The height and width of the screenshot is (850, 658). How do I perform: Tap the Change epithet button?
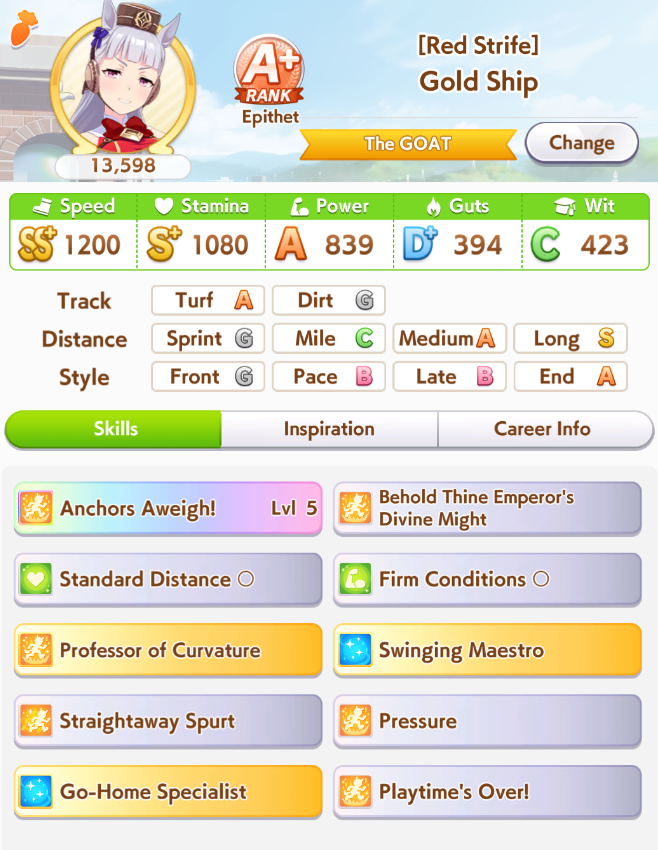coord(581,143)
